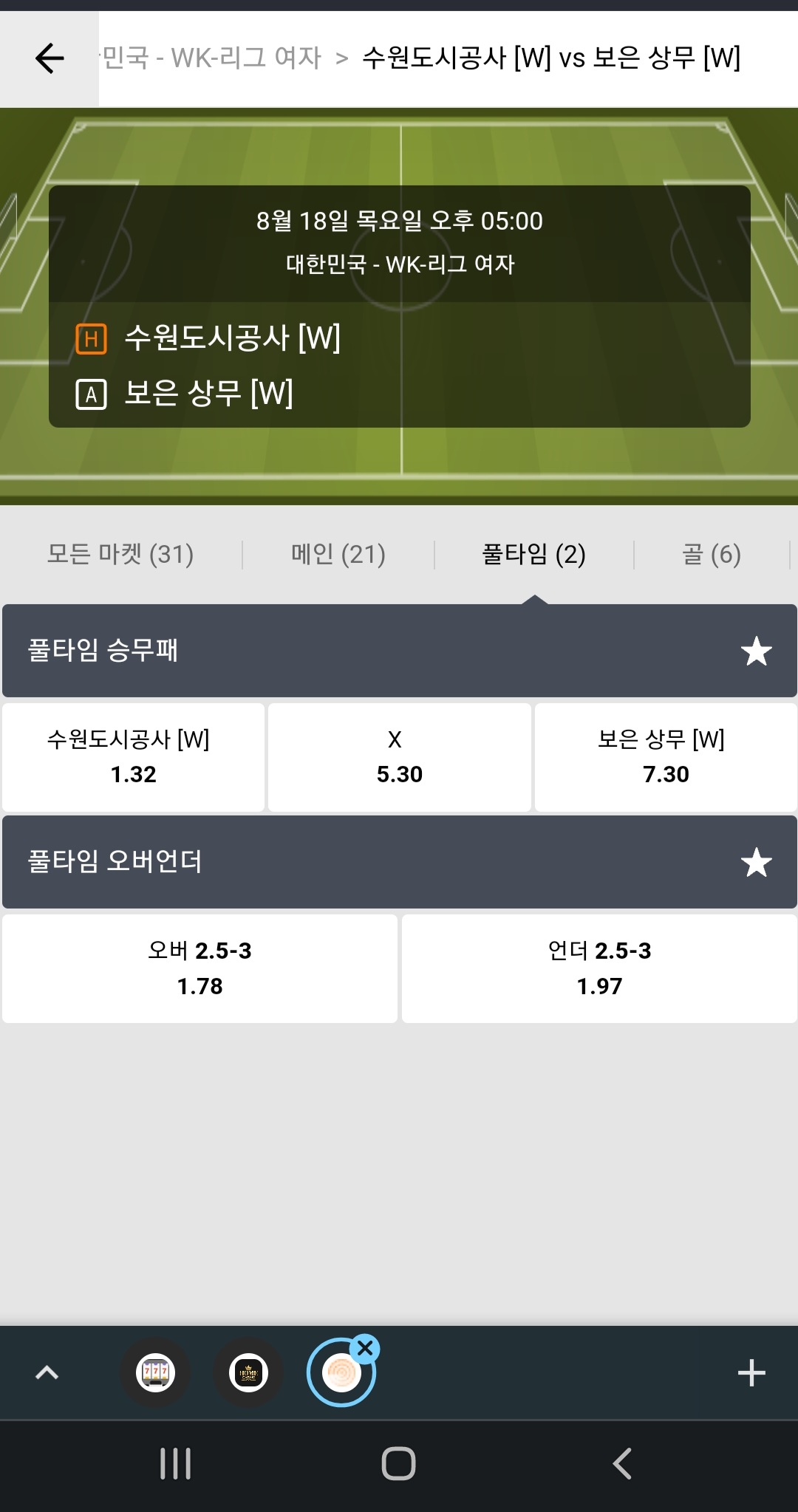The height and width of the screenshot is (1512, 798).
Task: Go to the system home screen
Action: pyautogui.click(x=398, y=1464)
